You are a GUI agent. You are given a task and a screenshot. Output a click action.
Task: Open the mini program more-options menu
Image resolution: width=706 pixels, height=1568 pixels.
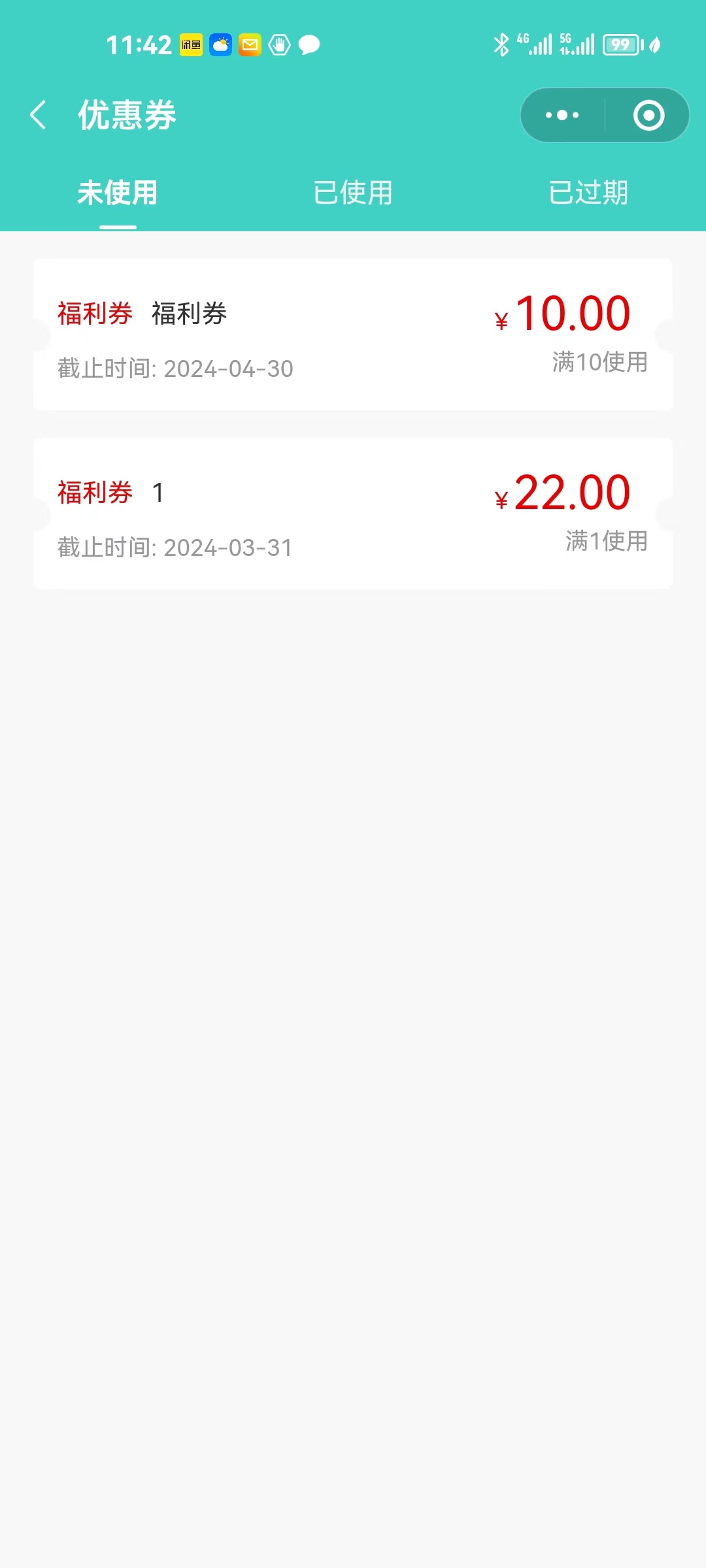tap(562, 115)
